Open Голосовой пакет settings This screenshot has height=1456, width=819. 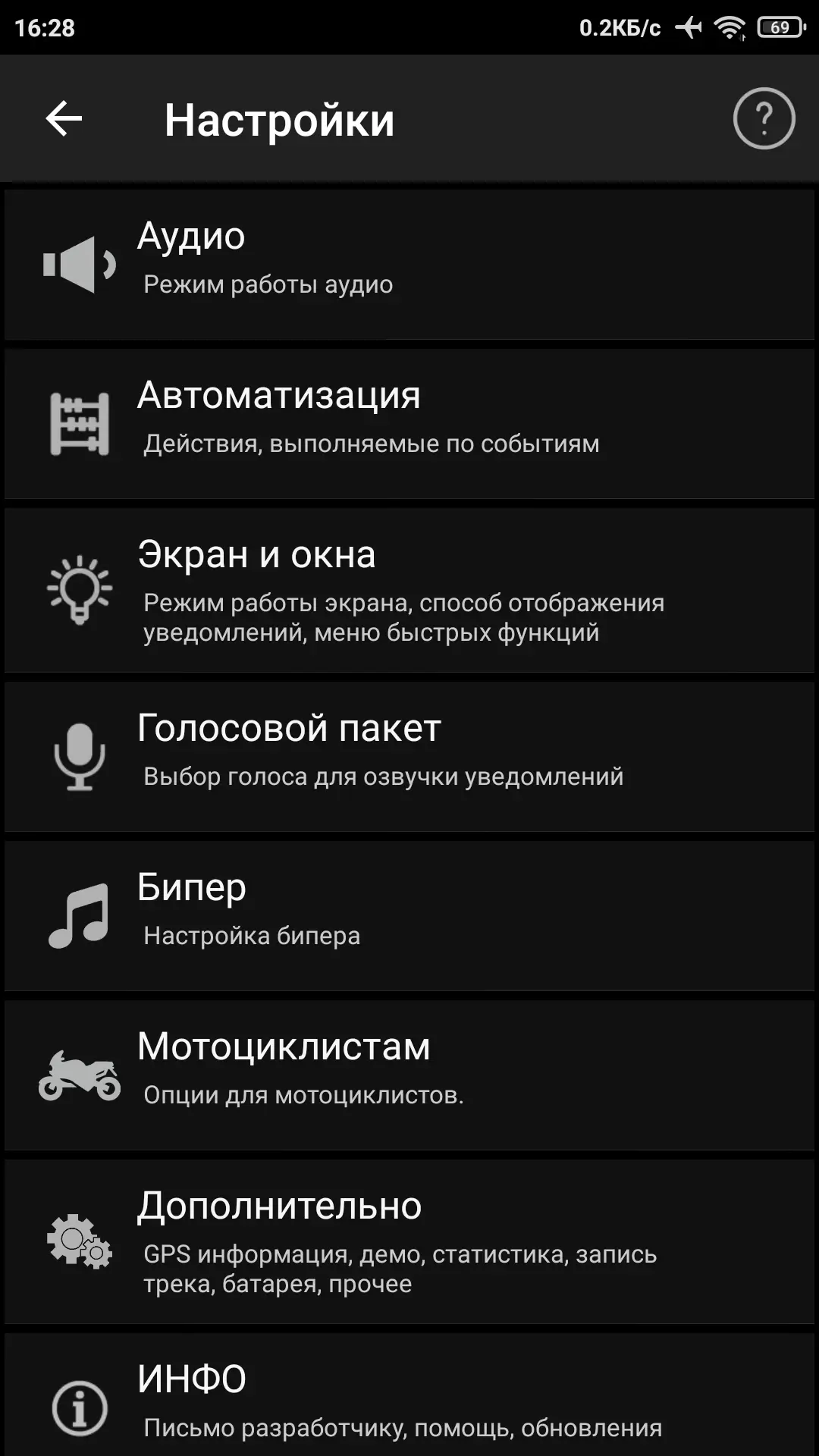coord(409,757)
